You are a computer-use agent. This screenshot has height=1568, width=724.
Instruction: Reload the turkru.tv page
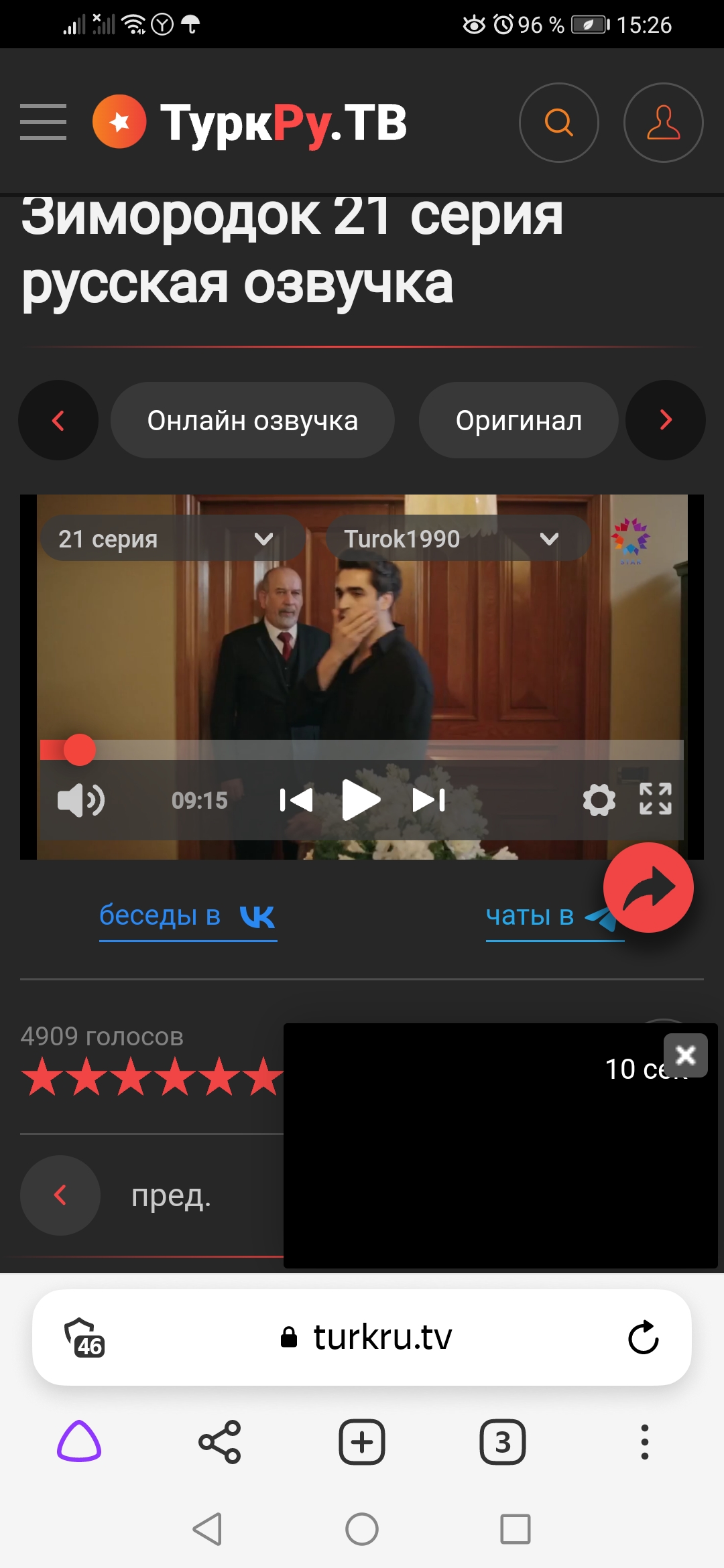coord(643,1337)
